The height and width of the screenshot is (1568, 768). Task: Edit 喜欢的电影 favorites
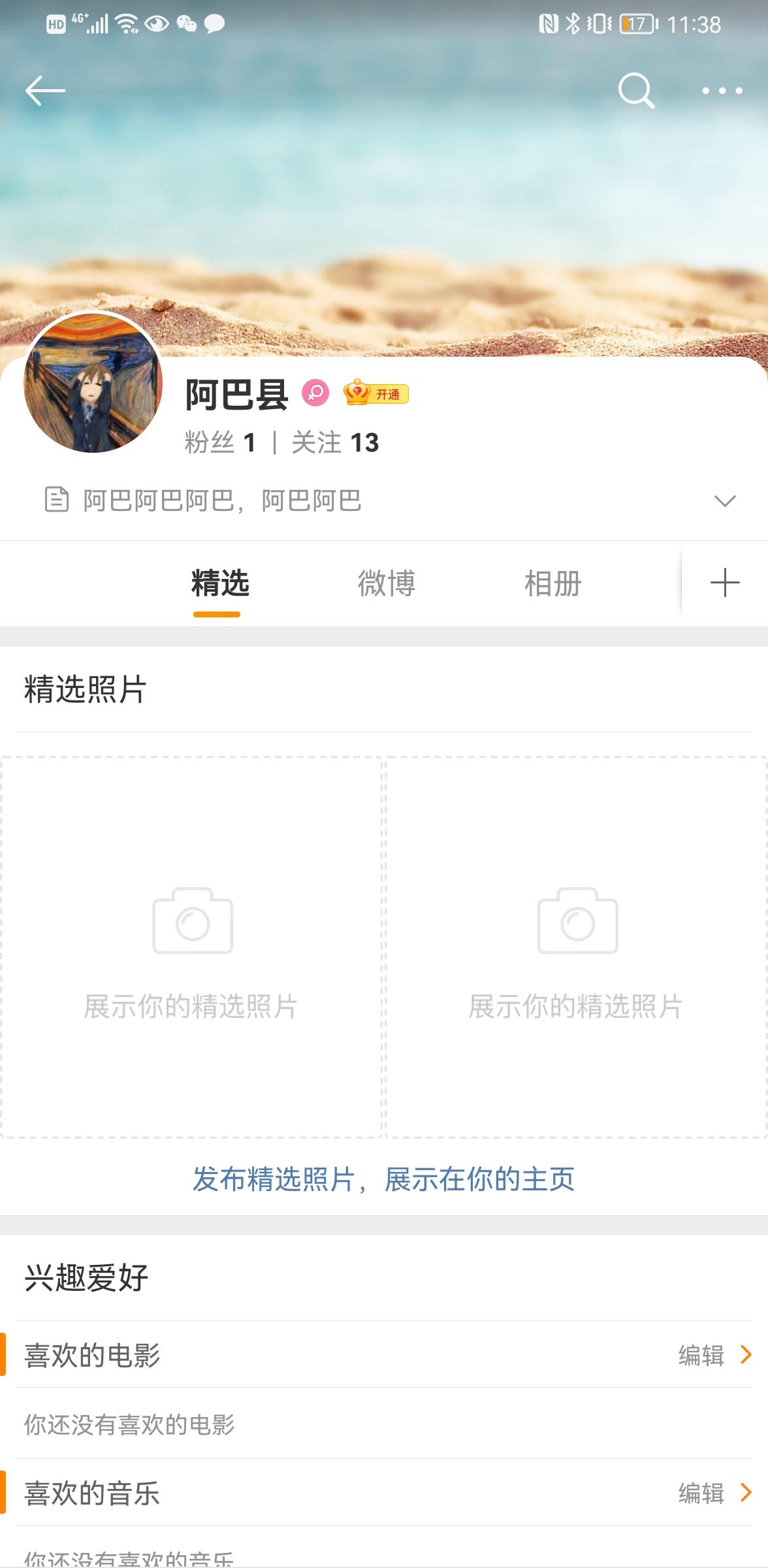coord(714,1356)
